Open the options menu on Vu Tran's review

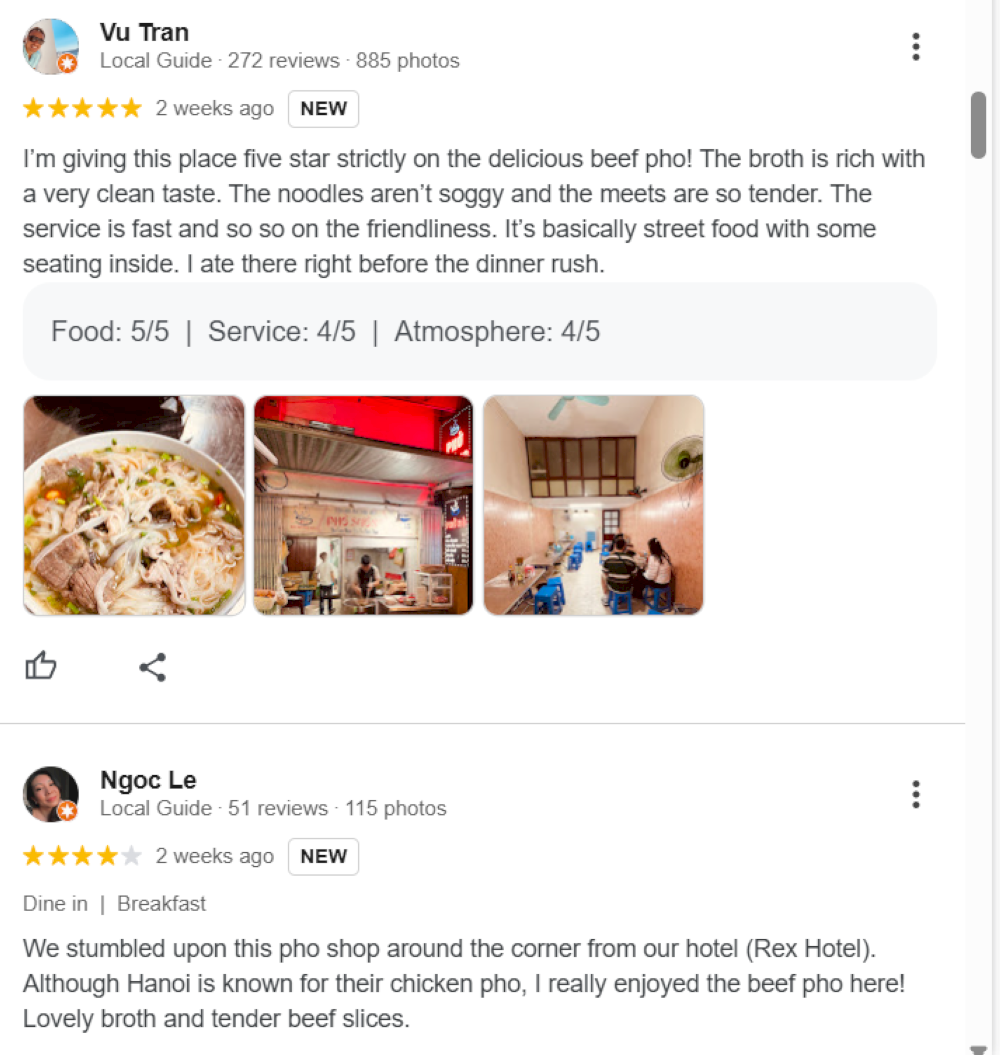coord(916,46)
